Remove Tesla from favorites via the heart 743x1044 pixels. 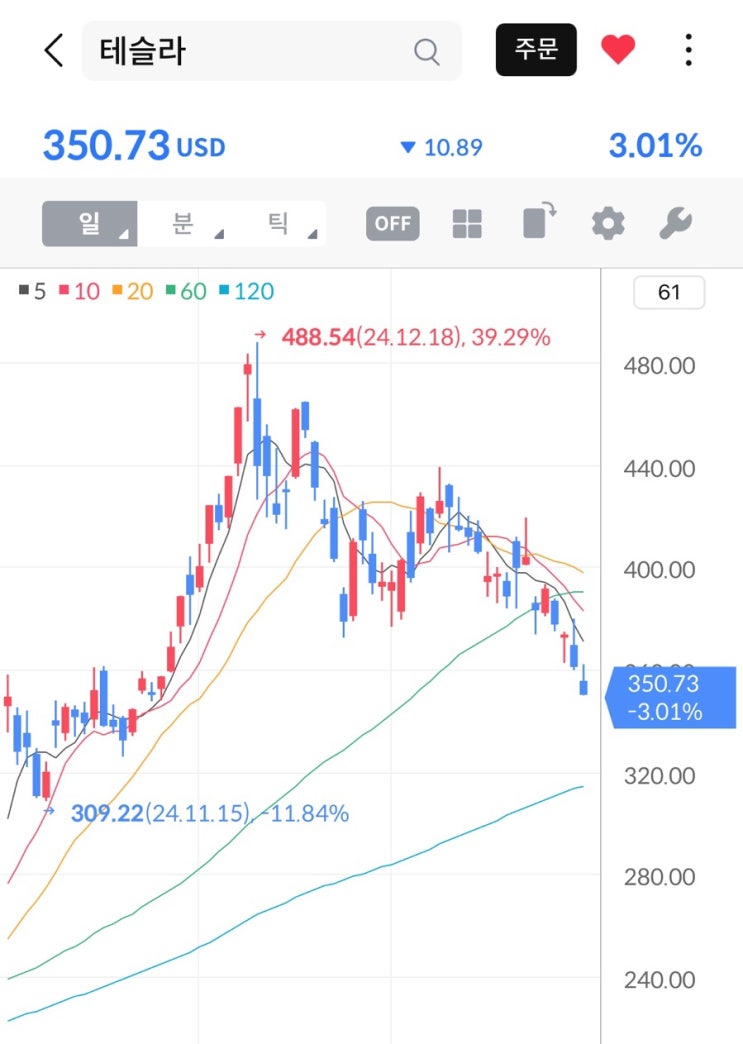point(617,50)
